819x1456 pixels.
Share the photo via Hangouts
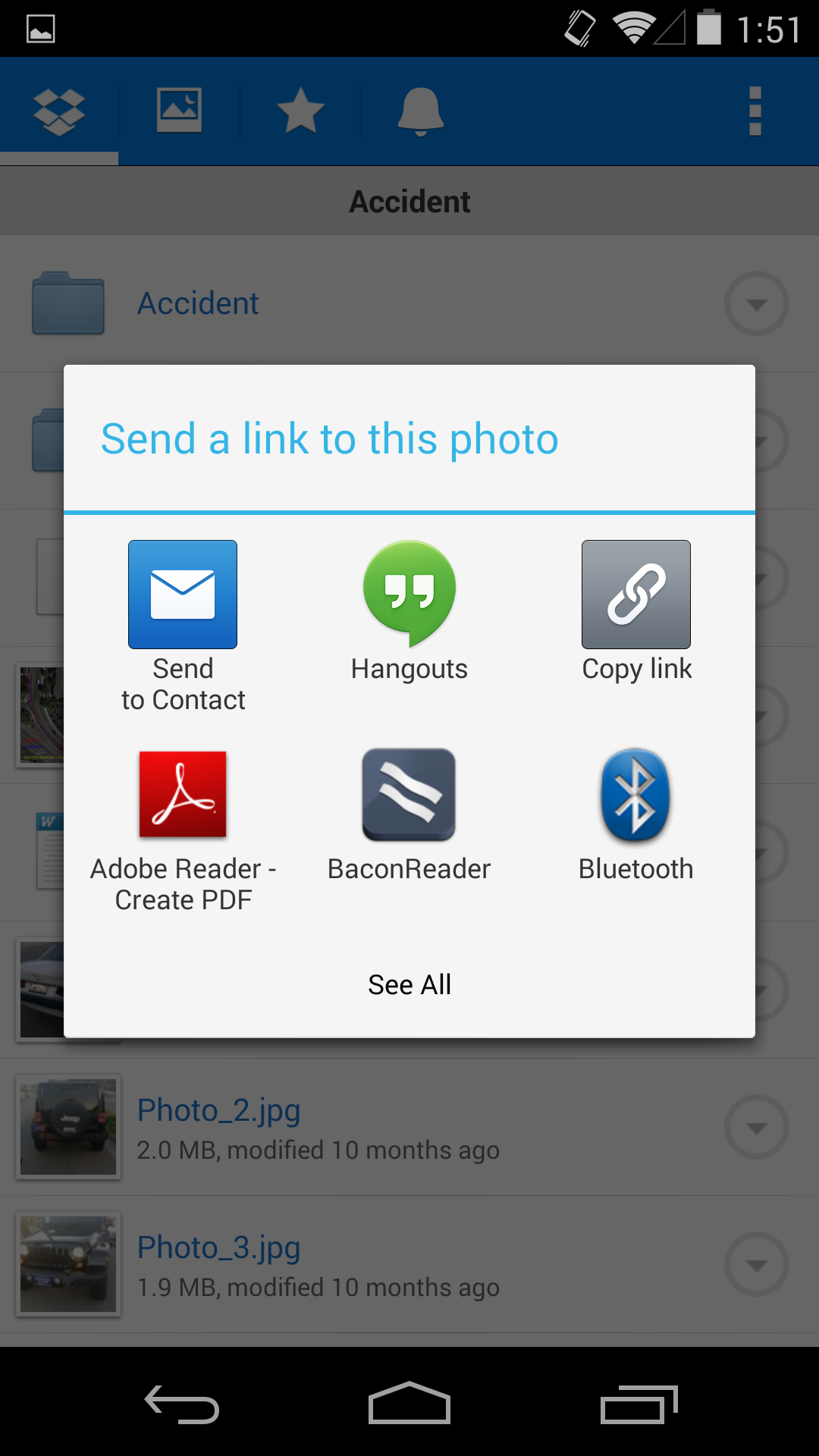(409, 595)
